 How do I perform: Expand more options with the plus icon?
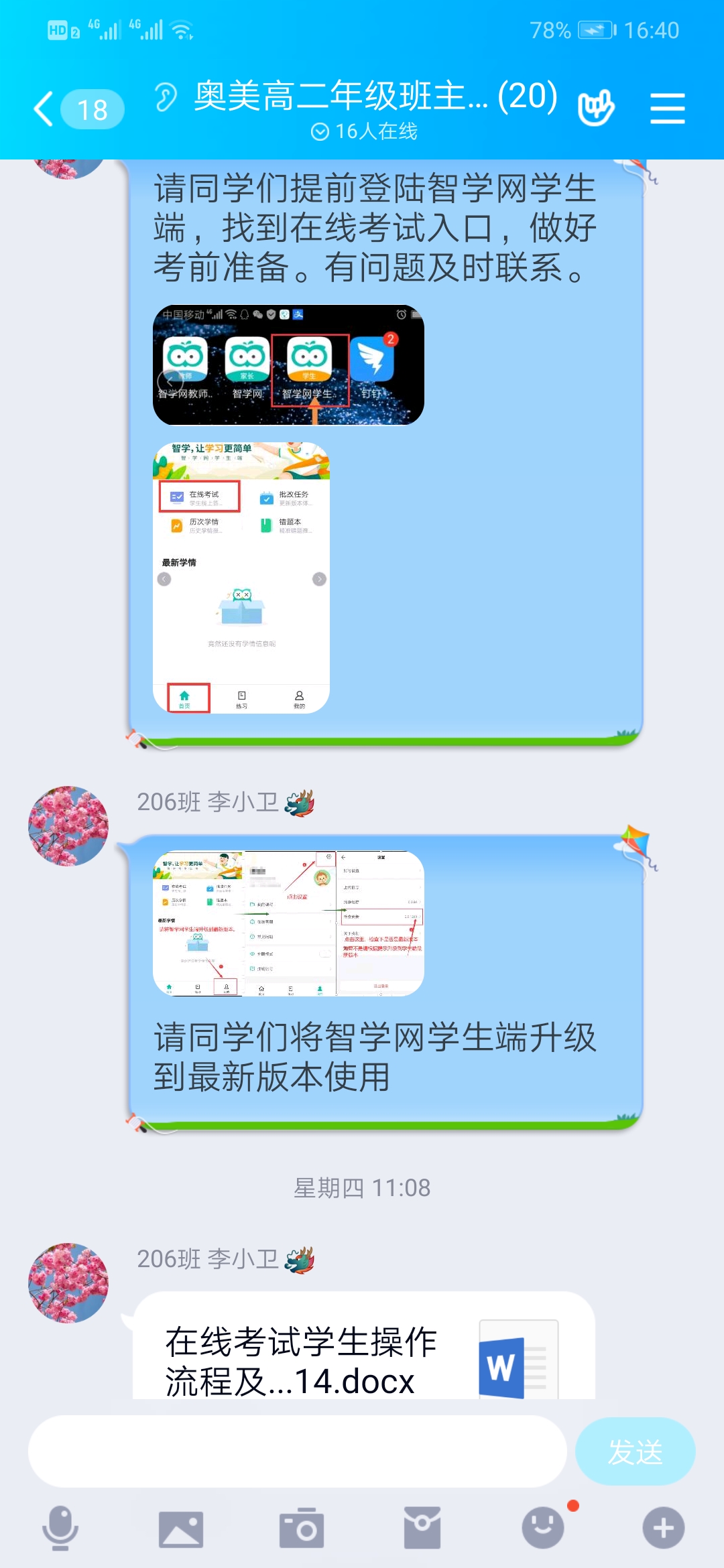664,1528
